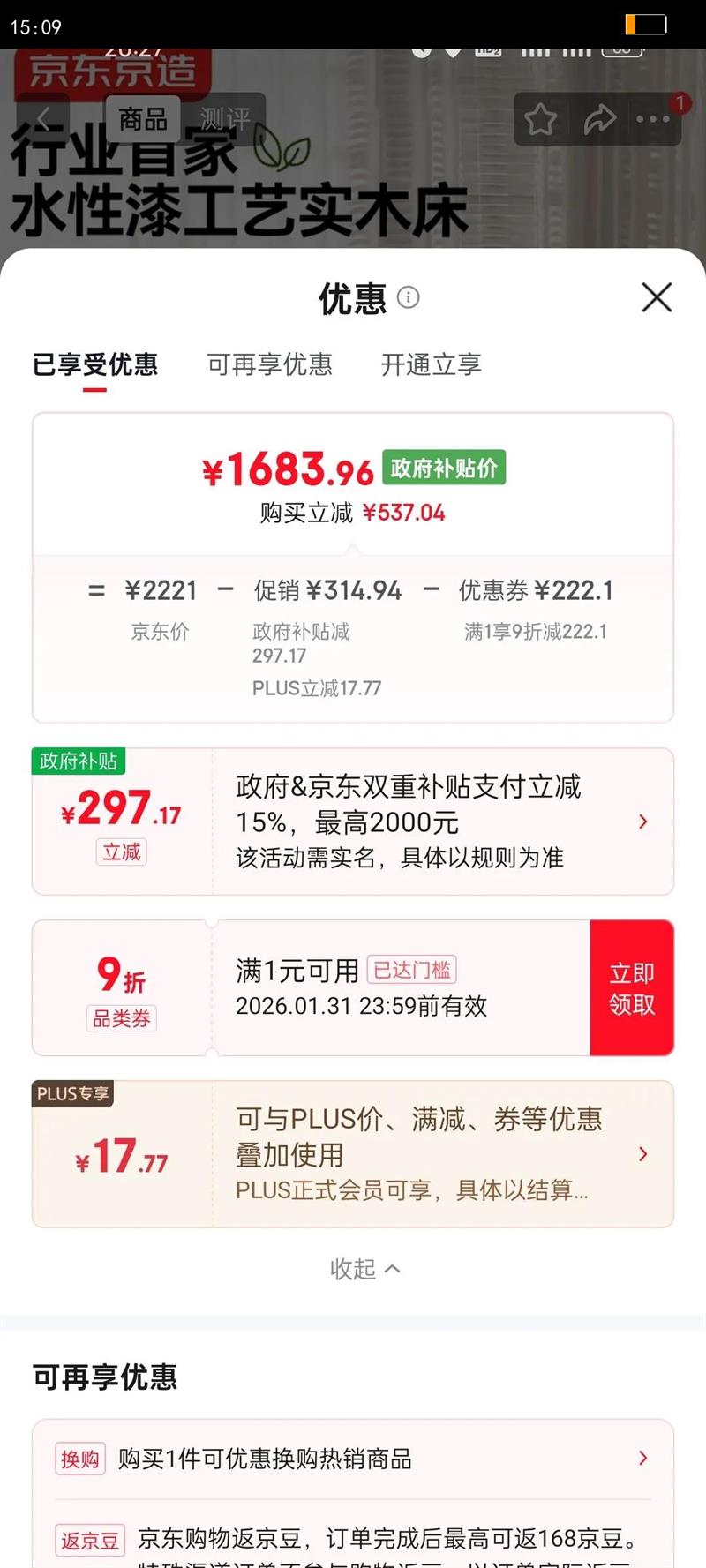The height and width of the screenshot is (1568, 706).
Task: Open the 开通立享 tab
Action: pos(430,365)
